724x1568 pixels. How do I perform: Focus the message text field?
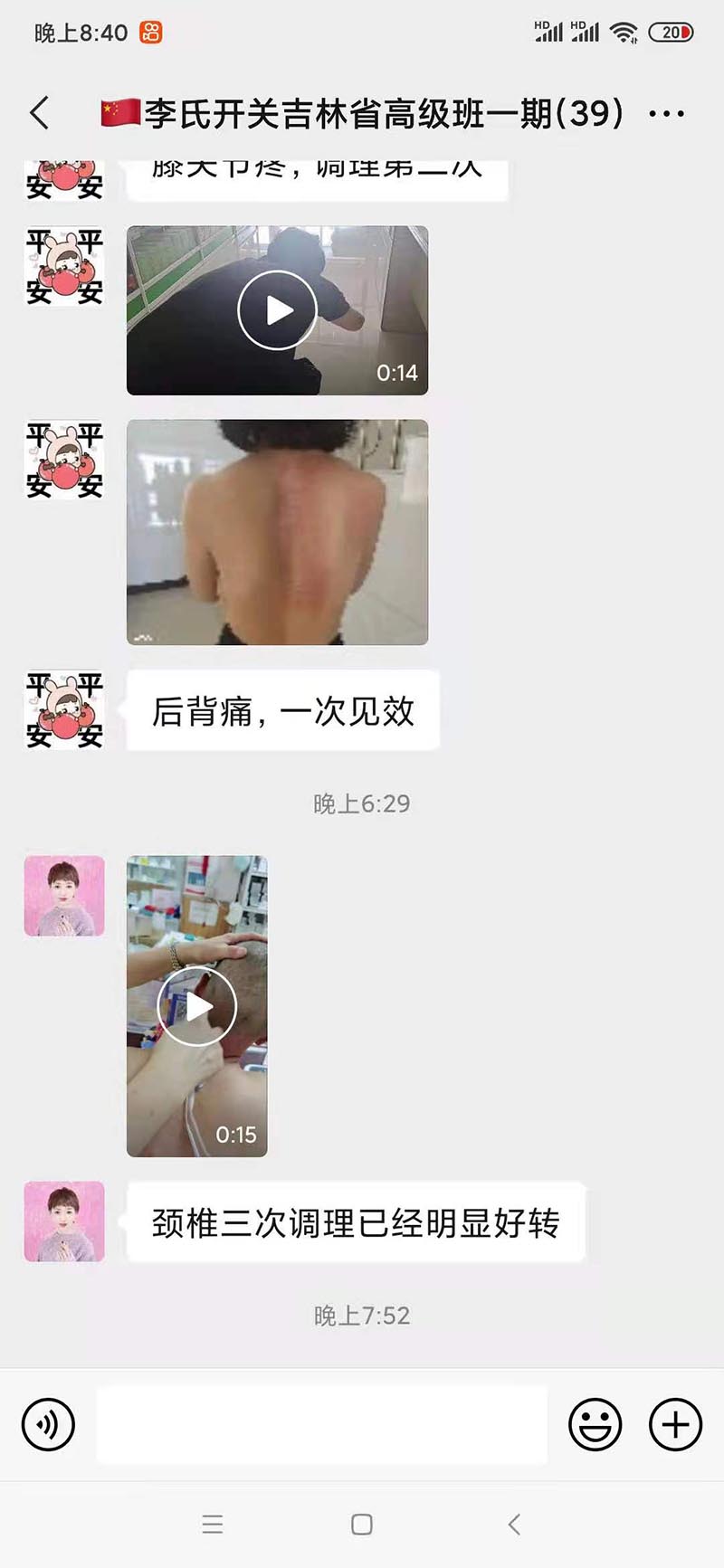321,1425
